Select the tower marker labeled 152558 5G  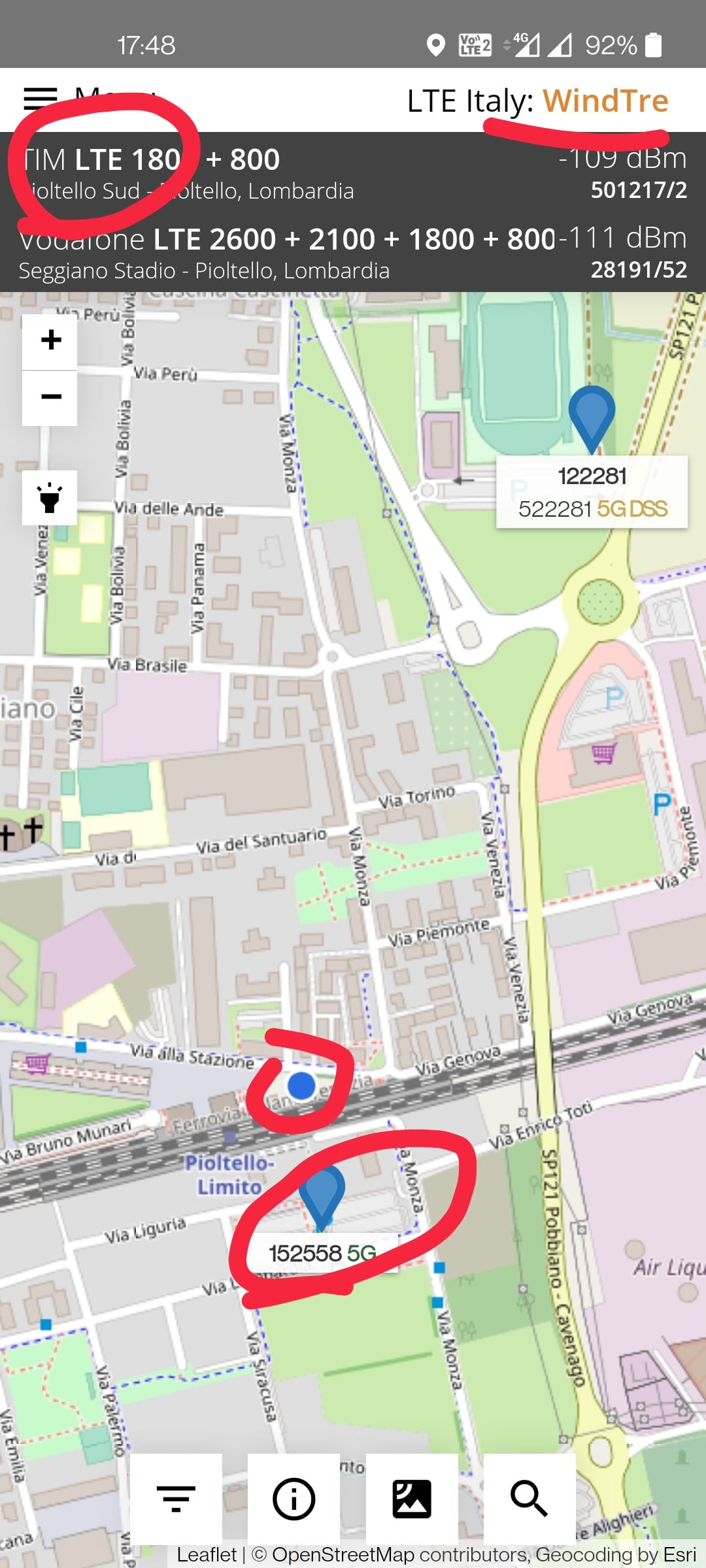[x=321, y=1196]
